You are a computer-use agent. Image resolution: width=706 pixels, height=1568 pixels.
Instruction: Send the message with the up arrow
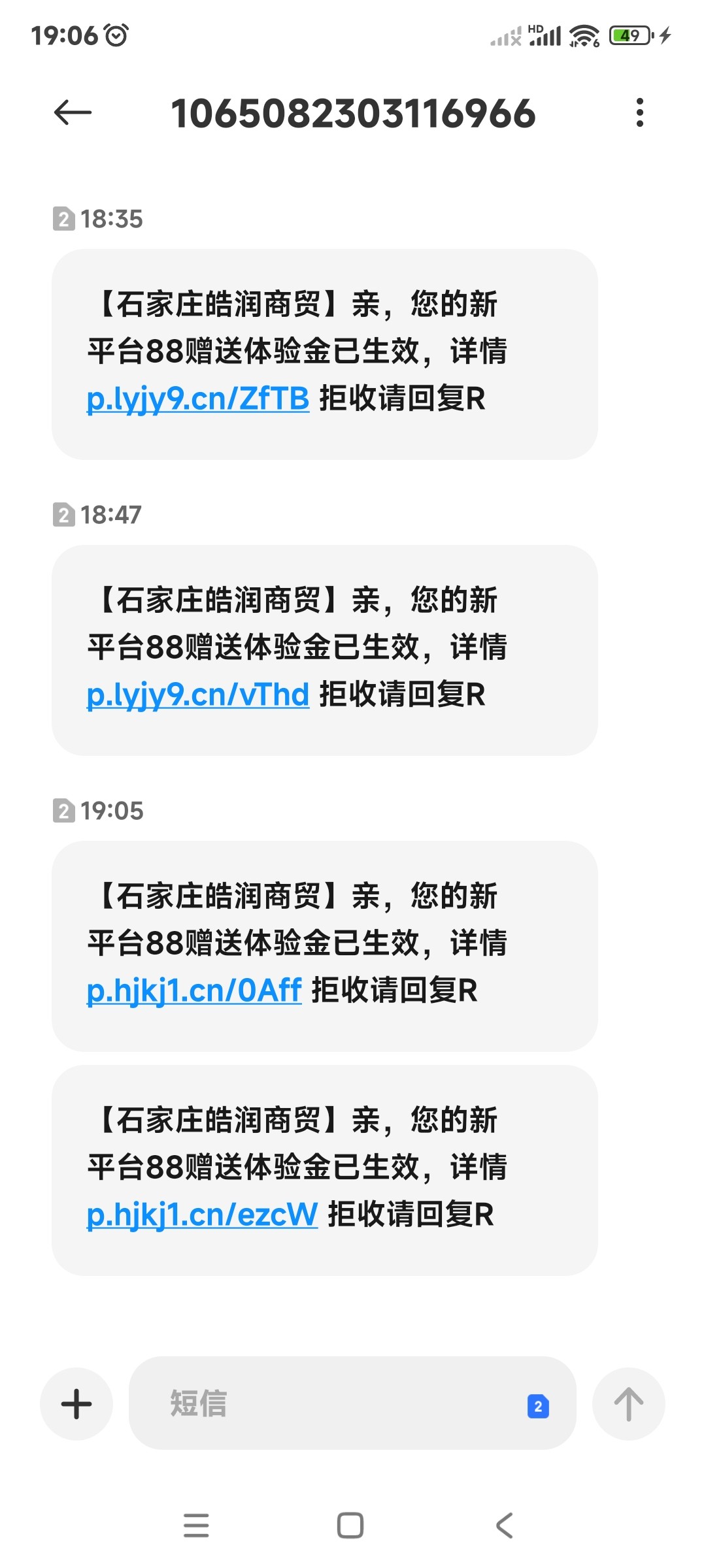click(628, 1403)
